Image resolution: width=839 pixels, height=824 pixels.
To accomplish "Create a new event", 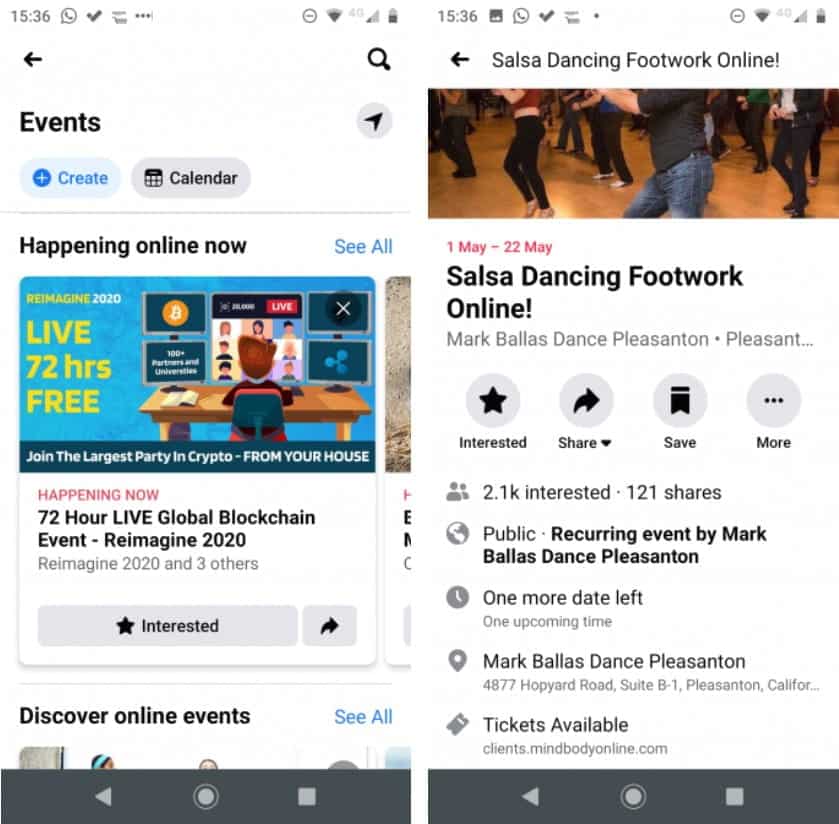I will [70, 178].
